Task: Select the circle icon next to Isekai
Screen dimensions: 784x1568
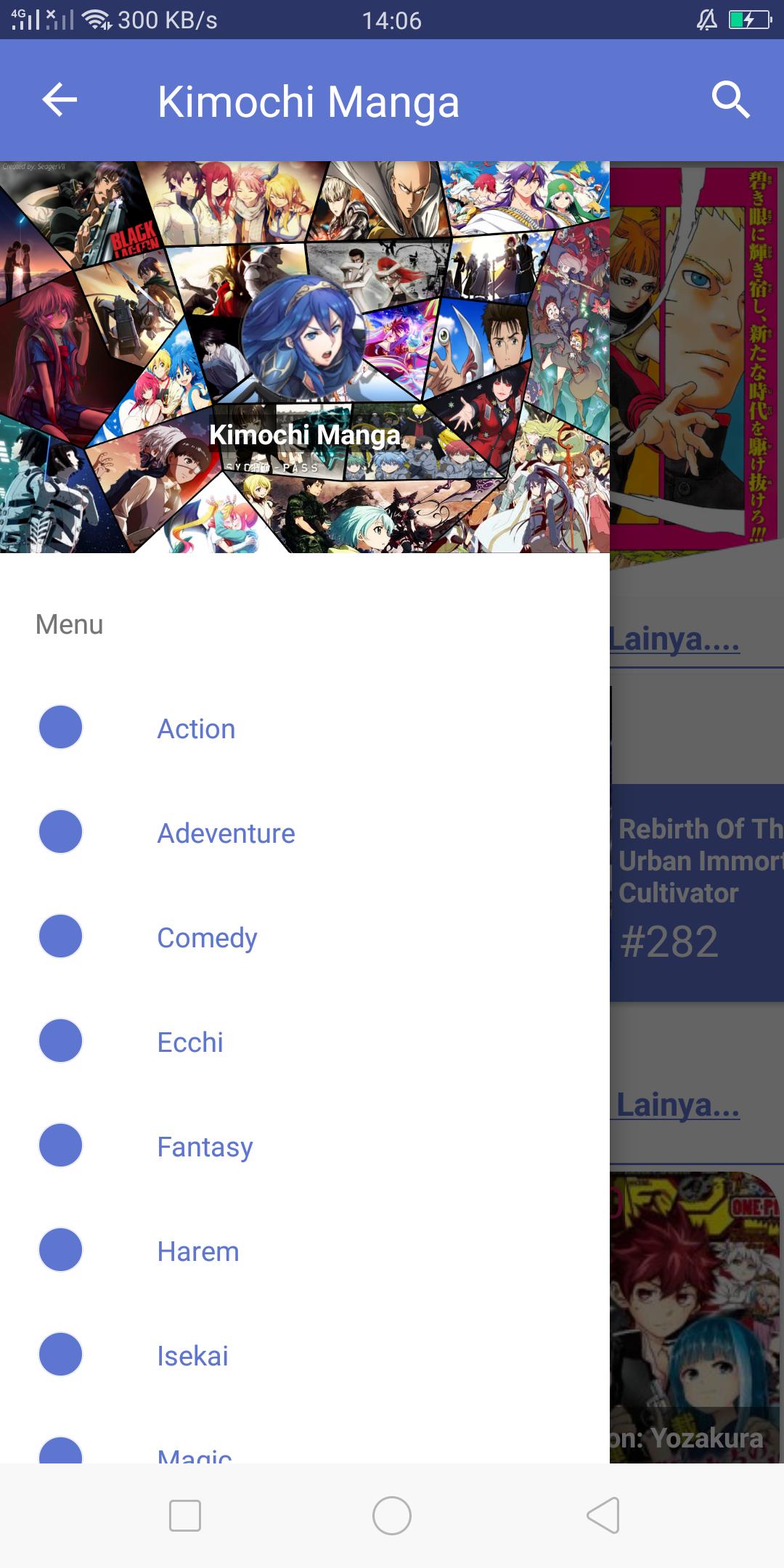Action: 61,1355
